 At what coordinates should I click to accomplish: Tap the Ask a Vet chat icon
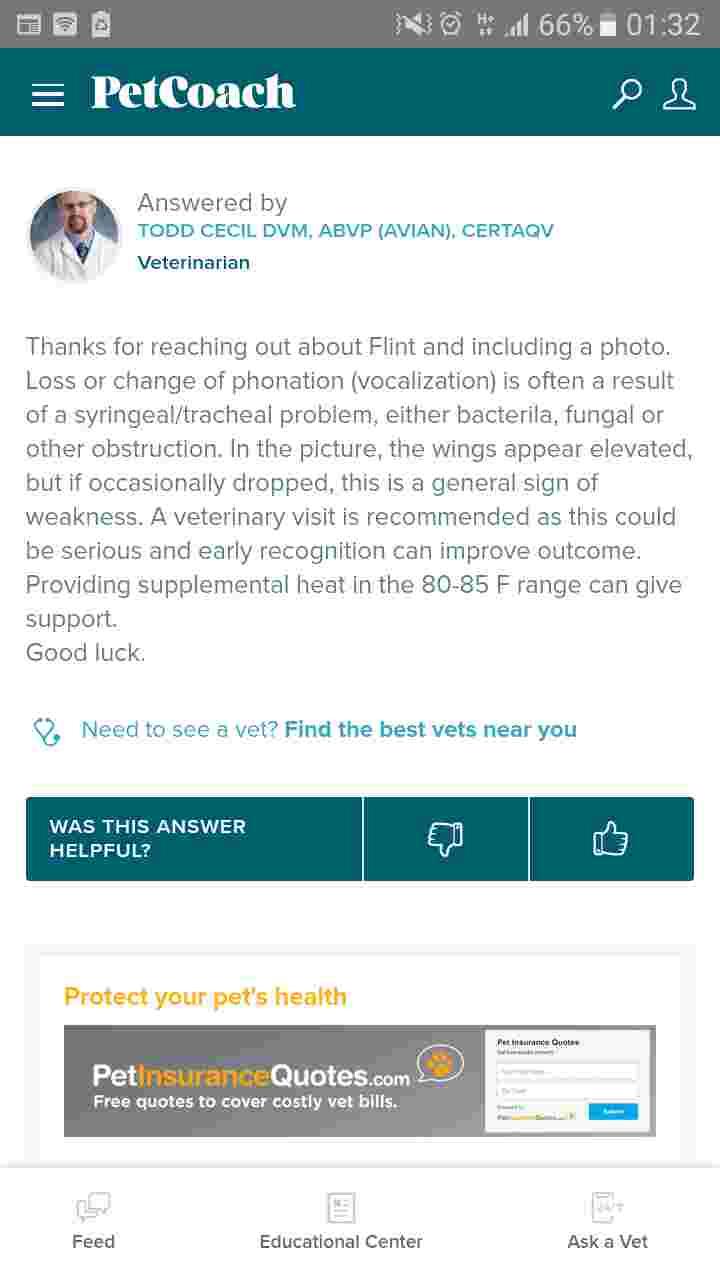607,1207
